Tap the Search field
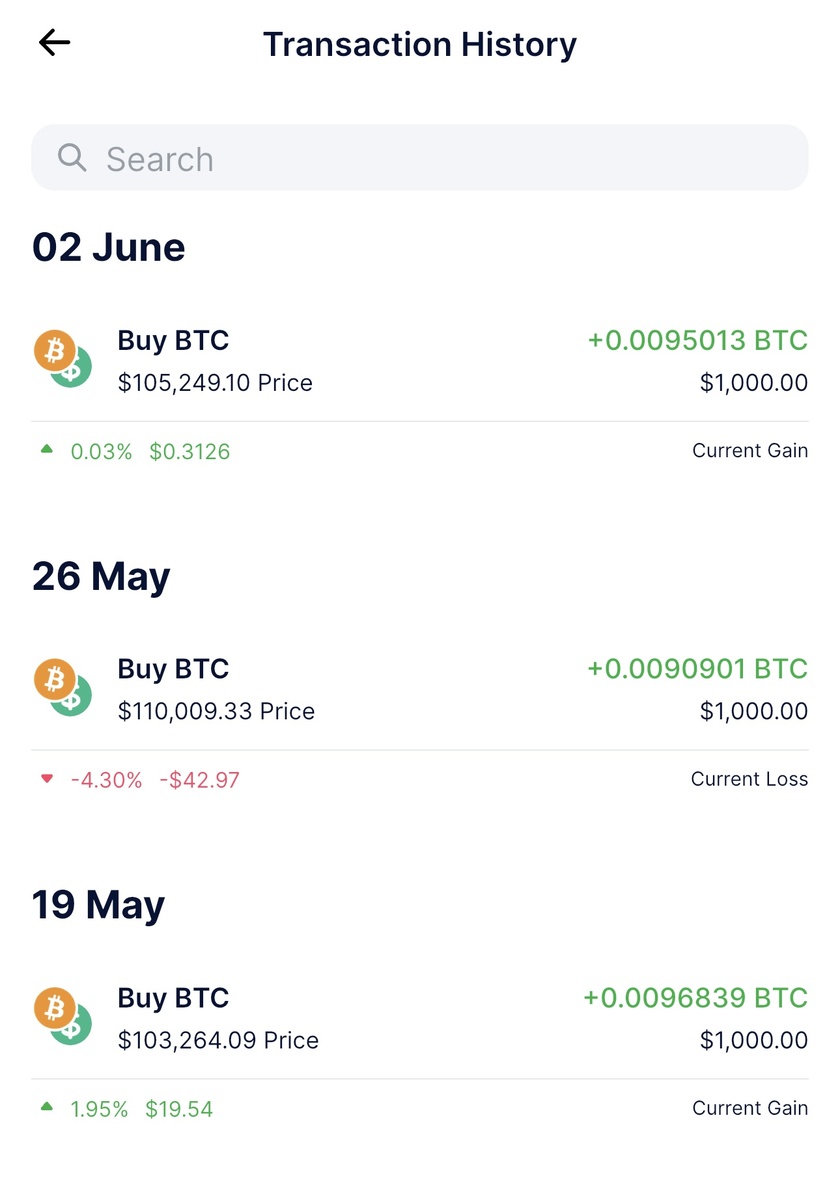Screen dimensions: 840x1200 (x=420, y=158)
